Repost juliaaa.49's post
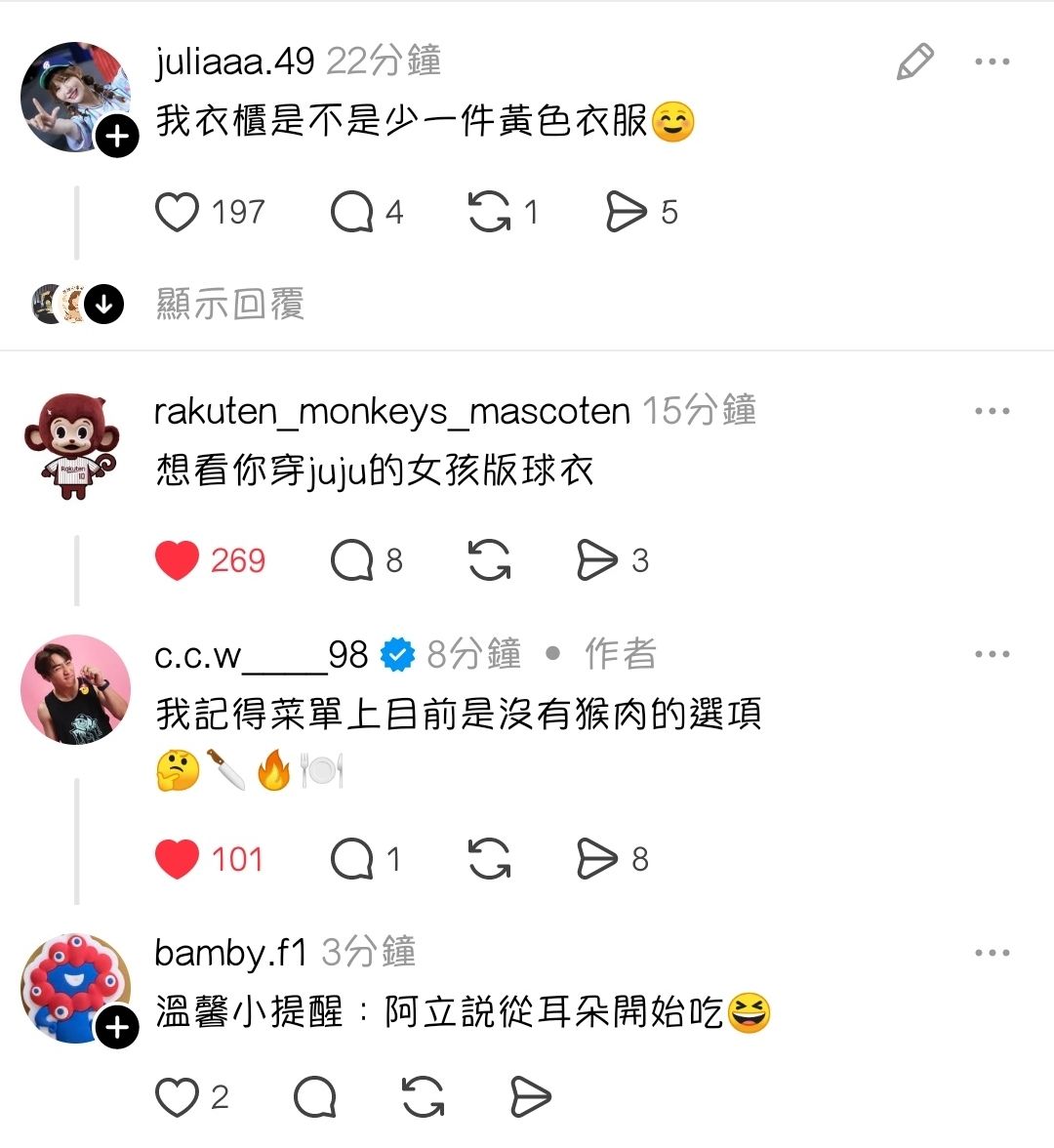This screenshot has height=1148, width=1054. (x=489, y=212)
